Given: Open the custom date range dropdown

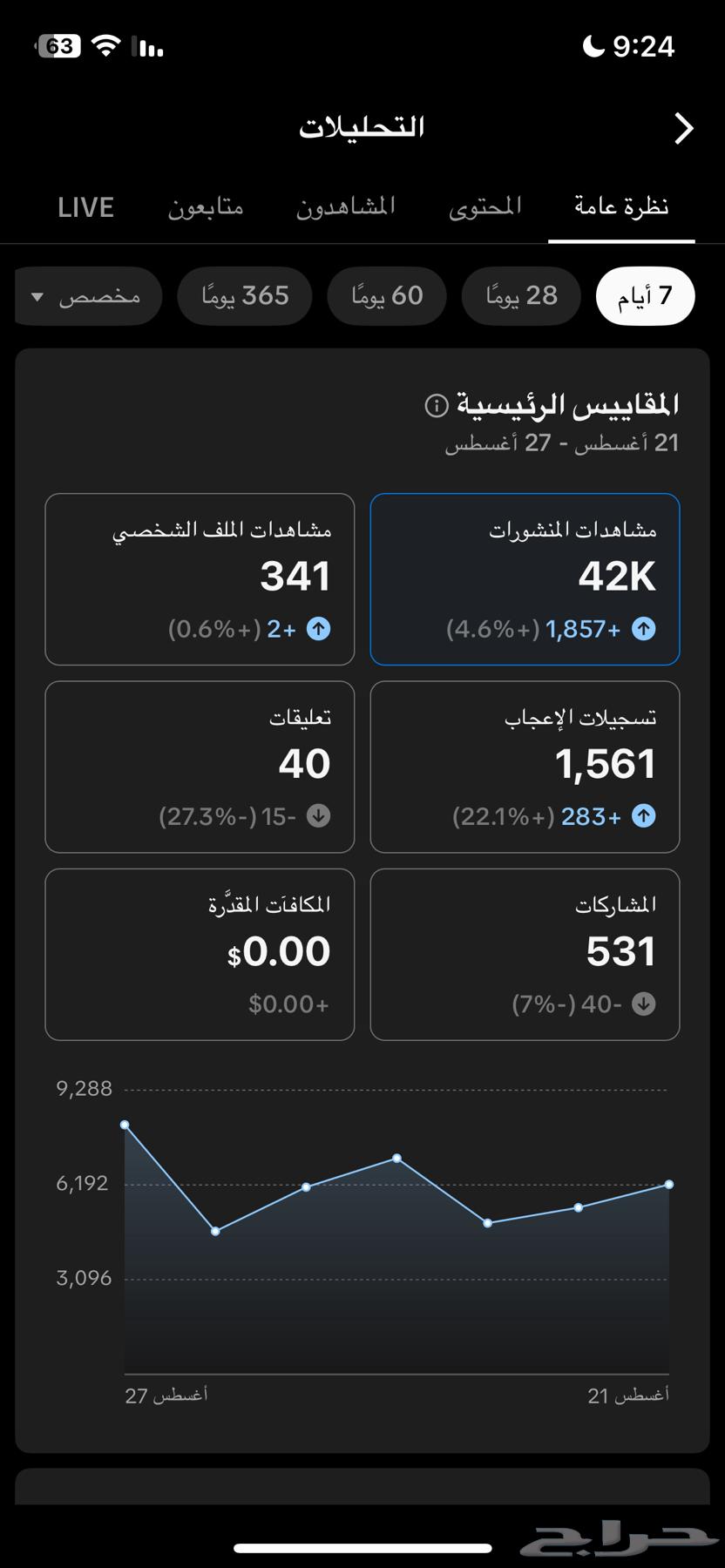Looking at the screenshot, I should [x=87, y=296].
